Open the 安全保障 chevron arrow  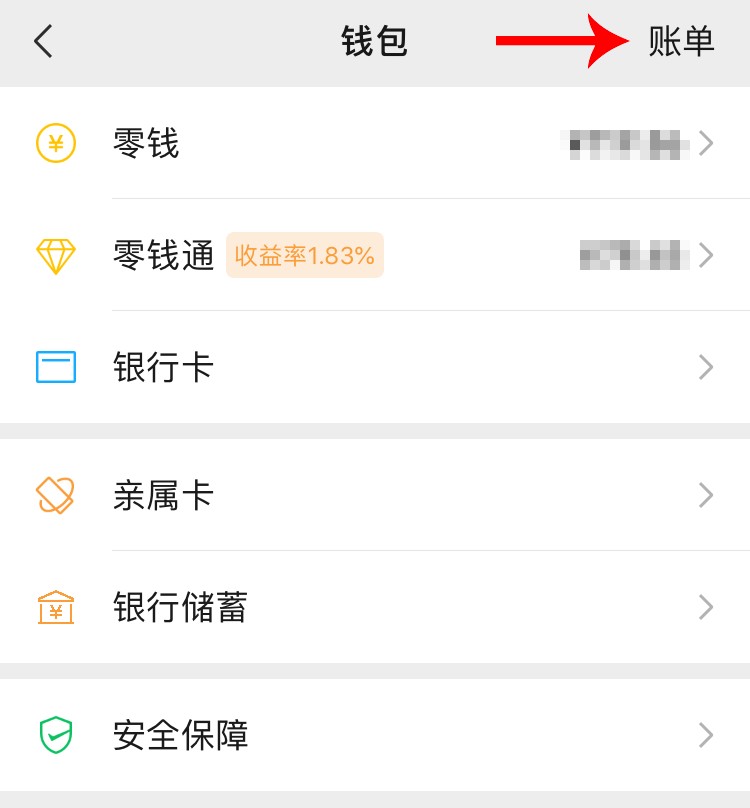706,736
